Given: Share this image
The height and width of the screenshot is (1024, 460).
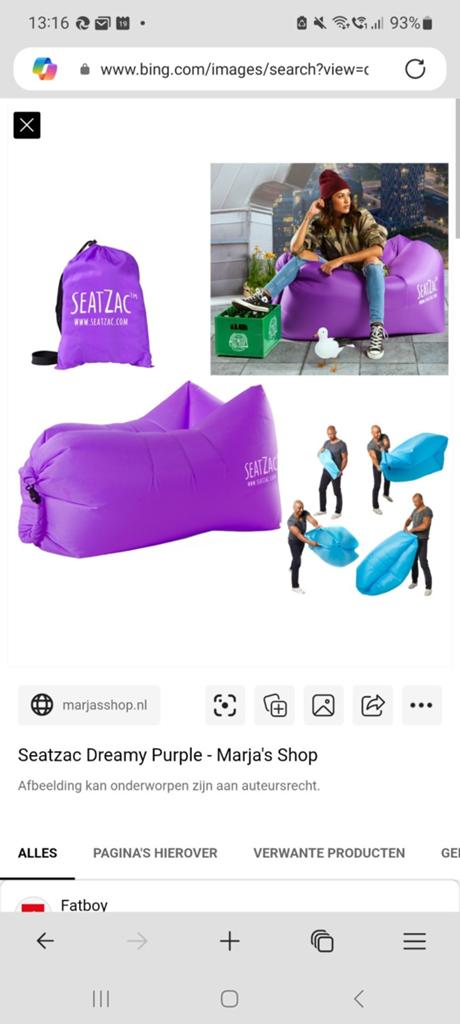Looking at the screenshot, I should [372, 705].
